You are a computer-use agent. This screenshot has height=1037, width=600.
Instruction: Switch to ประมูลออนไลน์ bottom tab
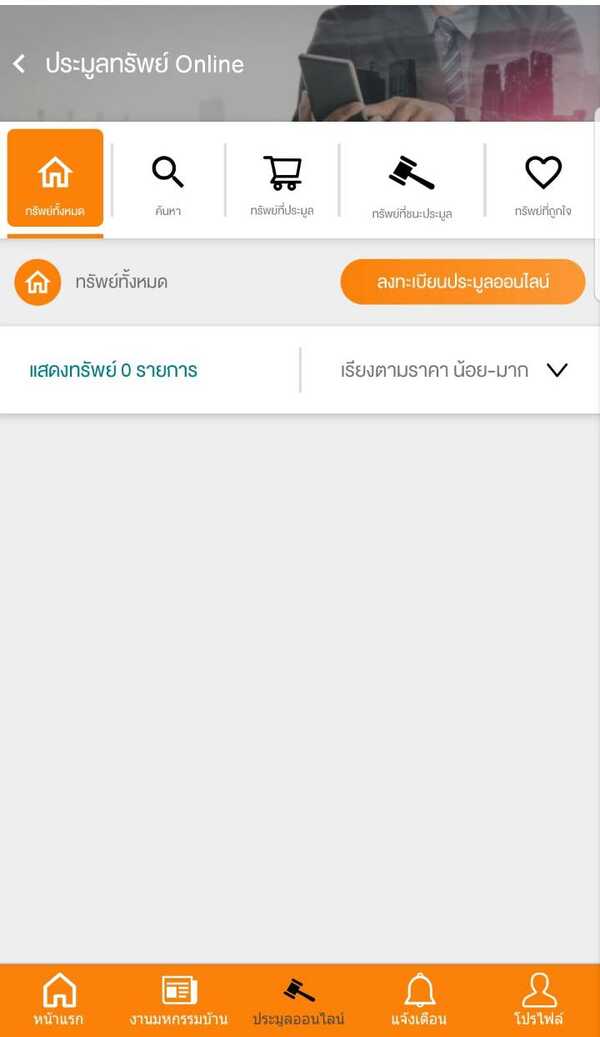[299, 1000]
